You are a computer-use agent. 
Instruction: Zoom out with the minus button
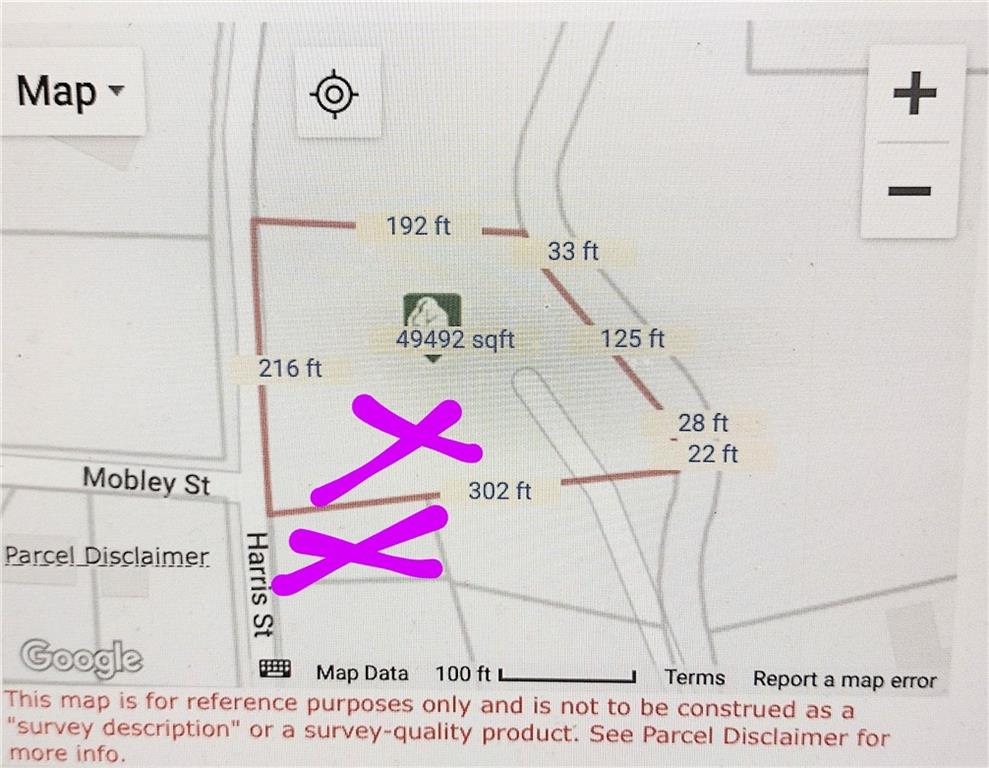(910, 190)
